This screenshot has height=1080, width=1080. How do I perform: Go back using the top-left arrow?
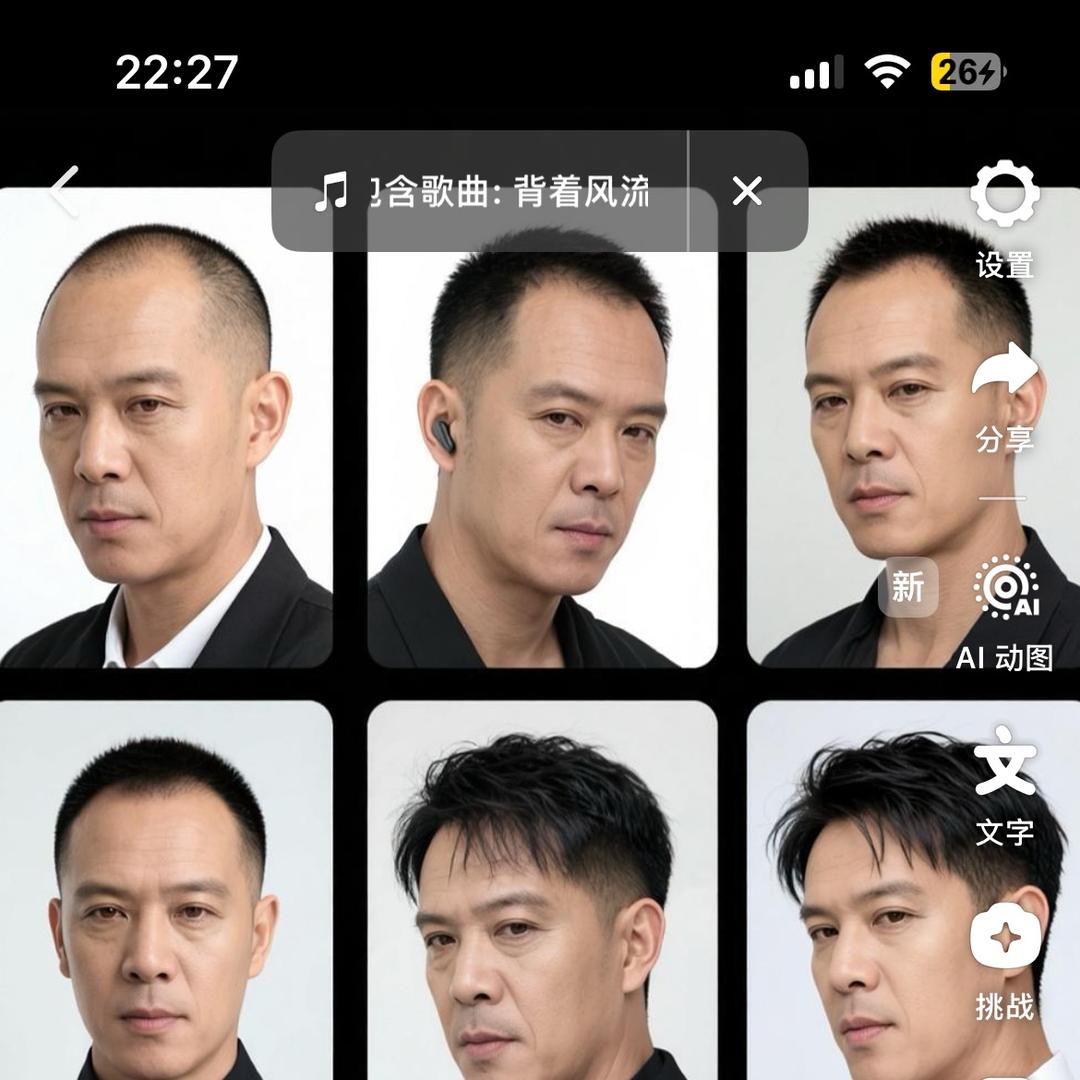coord(66,191)
